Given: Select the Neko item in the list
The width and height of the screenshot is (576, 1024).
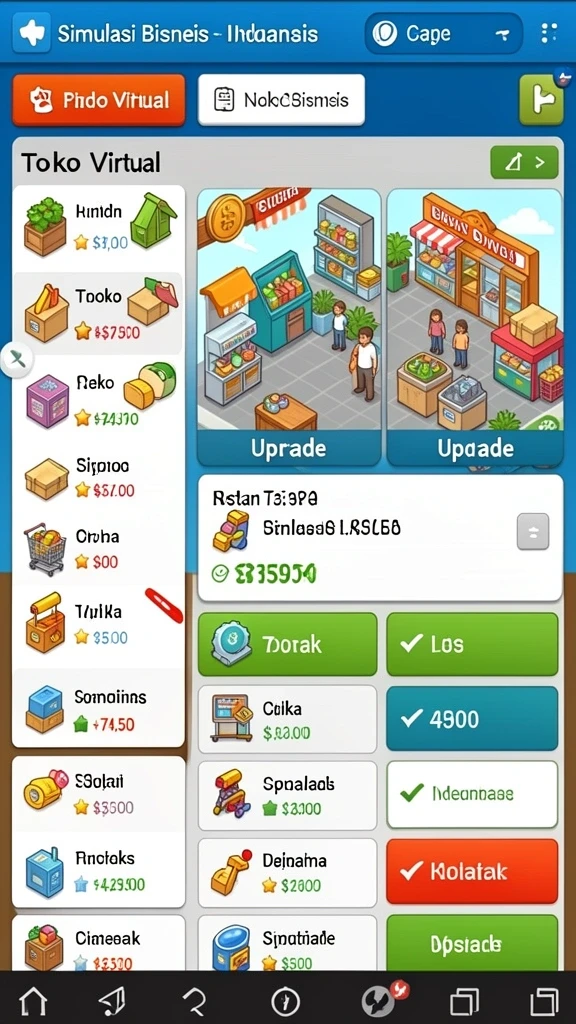Looking at the screenshot, I should (x=99, y=400).
